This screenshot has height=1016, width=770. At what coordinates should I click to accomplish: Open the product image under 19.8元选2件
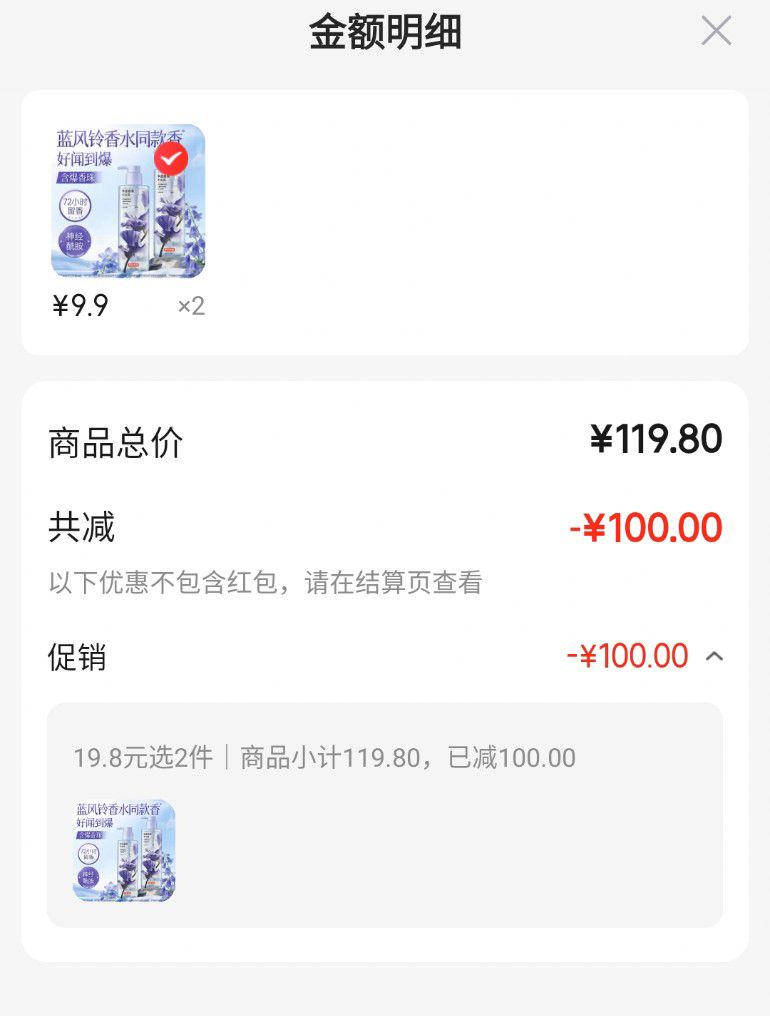click(x=124, y=851)
